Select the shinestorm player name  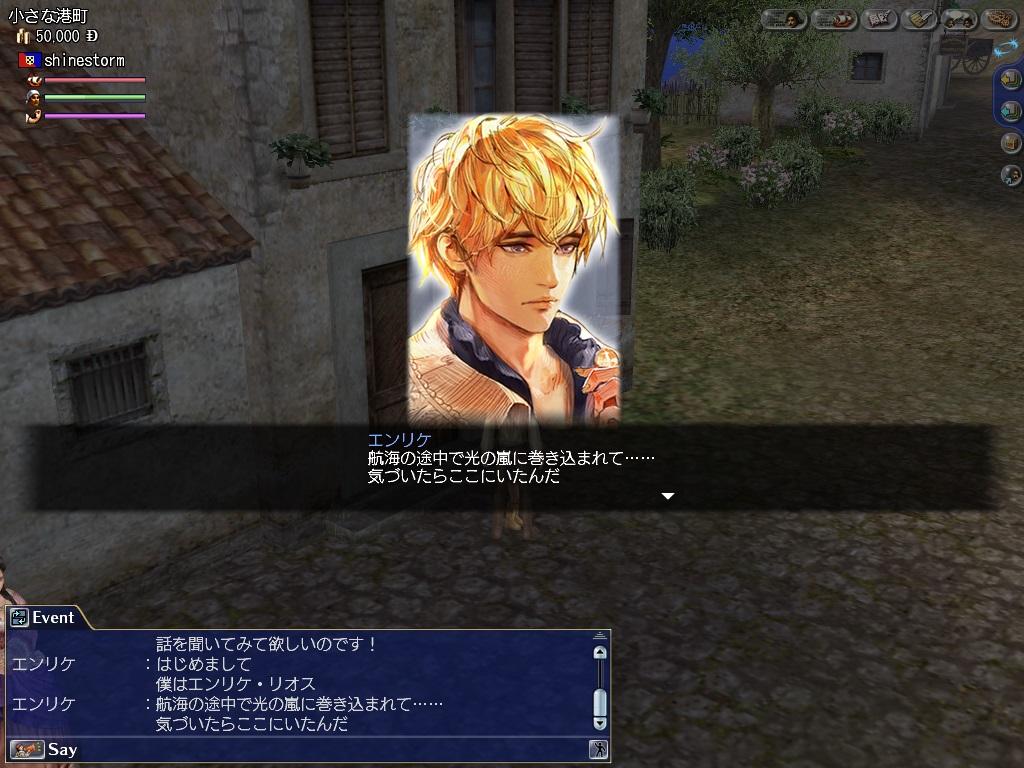pyautogui.click(x=84, y=61)
